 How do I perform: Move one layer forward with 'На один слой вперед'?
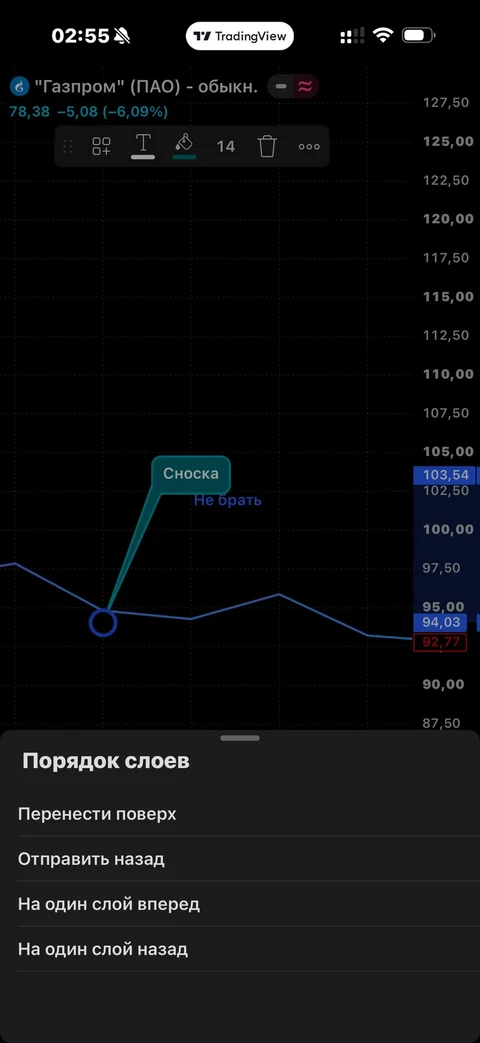[240, 904]
